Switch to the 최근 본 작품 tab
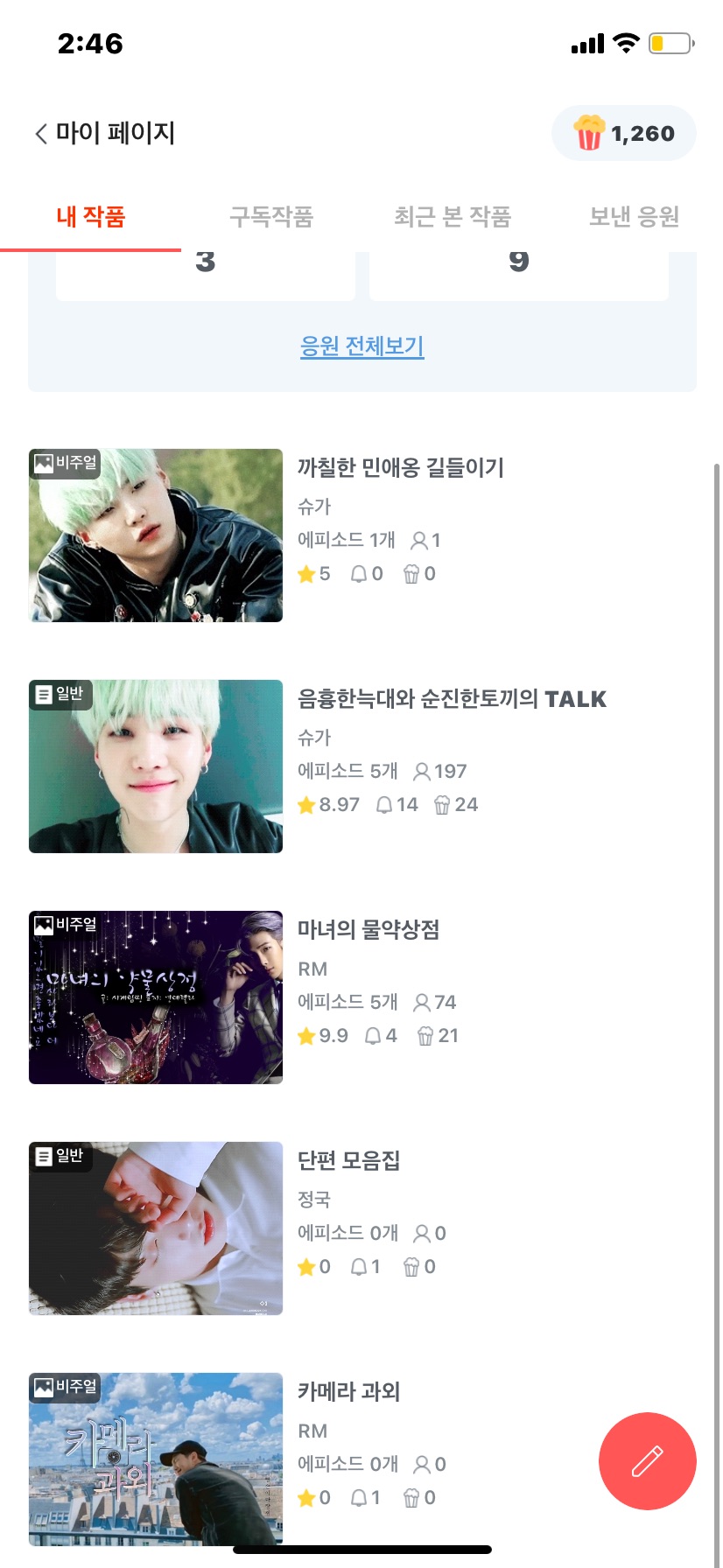This screenshot has width=723, height=1568. [x=453, y=217]
